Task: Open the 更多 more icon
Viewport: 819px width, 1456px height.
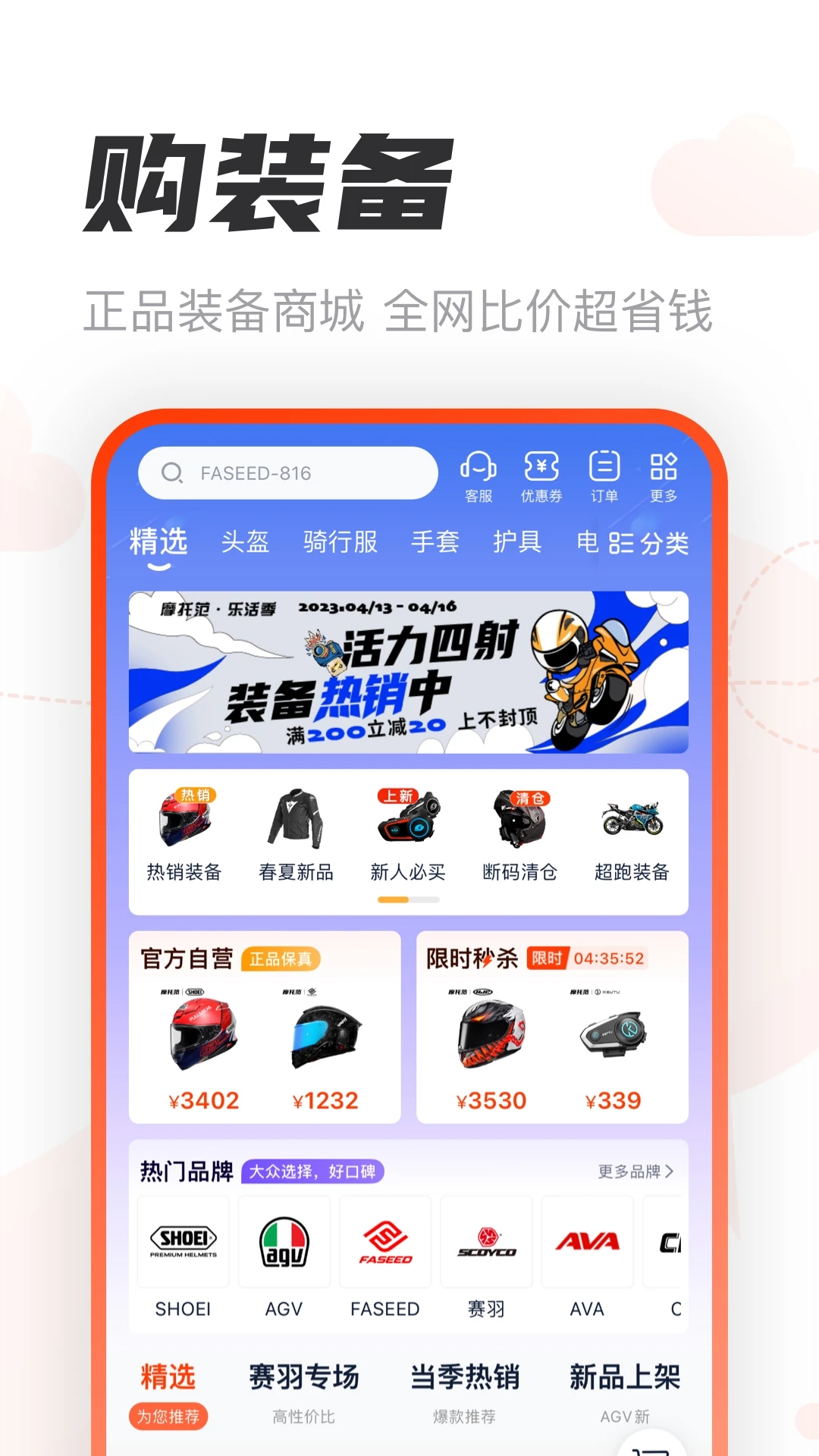Action: coord(663,474)
